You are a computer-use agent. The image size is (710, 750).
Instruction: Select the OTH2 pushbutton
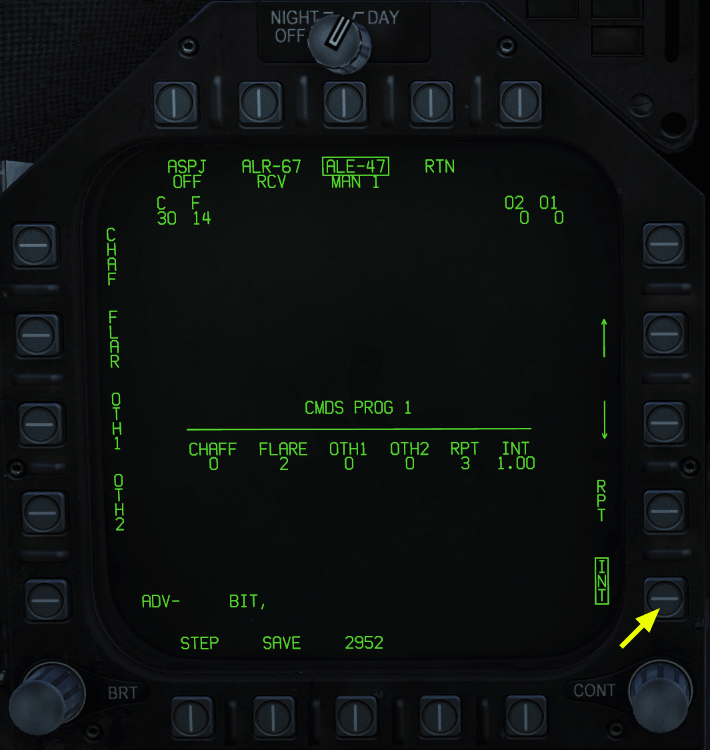coord(43,511)
